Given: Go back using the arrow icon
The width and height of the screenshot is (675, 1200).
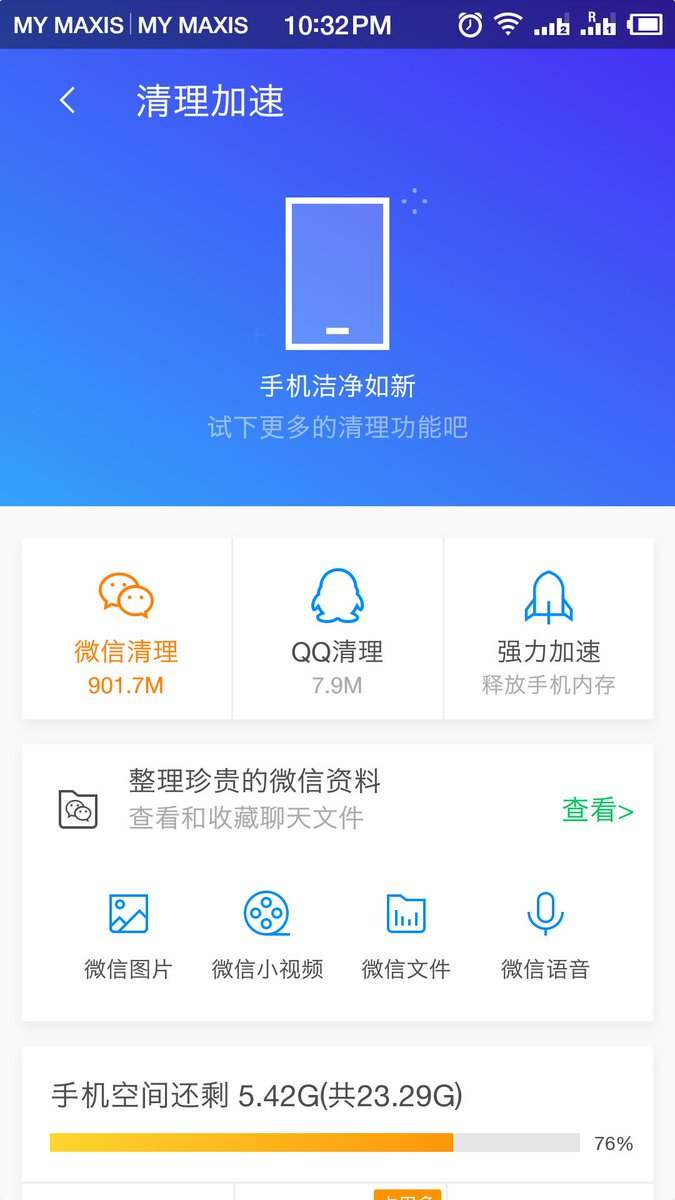Looking at the screenshot, I should click(x=67, y=100).
